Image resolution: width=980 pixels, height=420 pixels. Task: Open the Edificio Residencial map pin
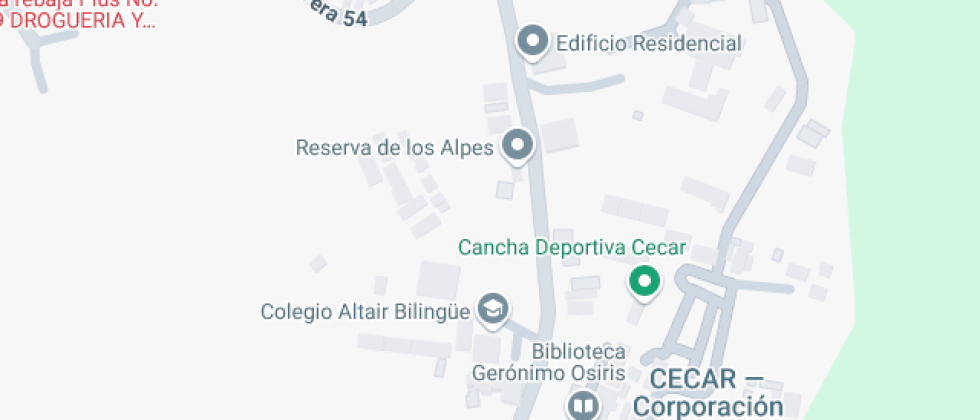532,42
